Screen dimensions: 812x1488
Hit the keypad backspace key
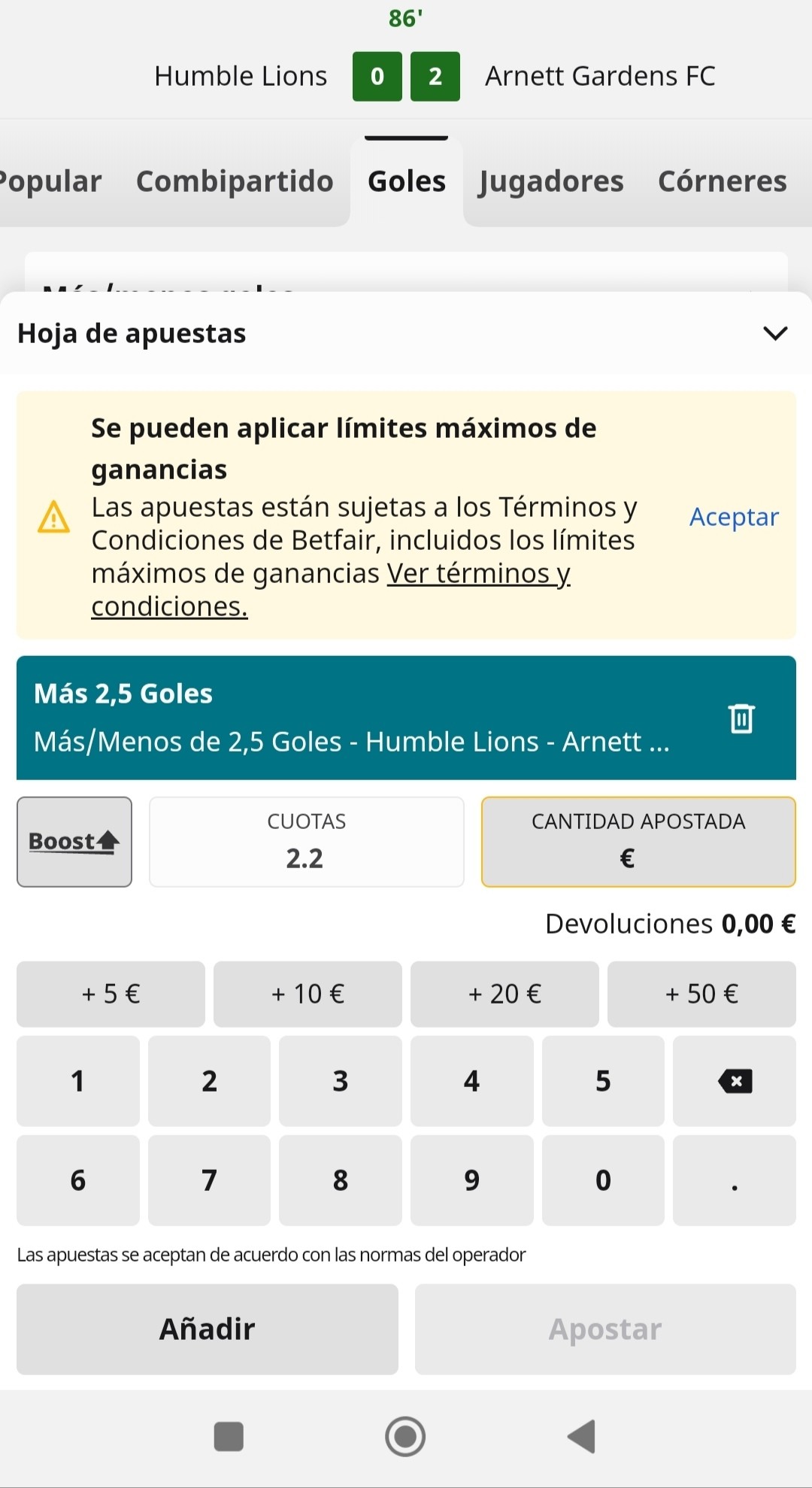coord(735,1081)
